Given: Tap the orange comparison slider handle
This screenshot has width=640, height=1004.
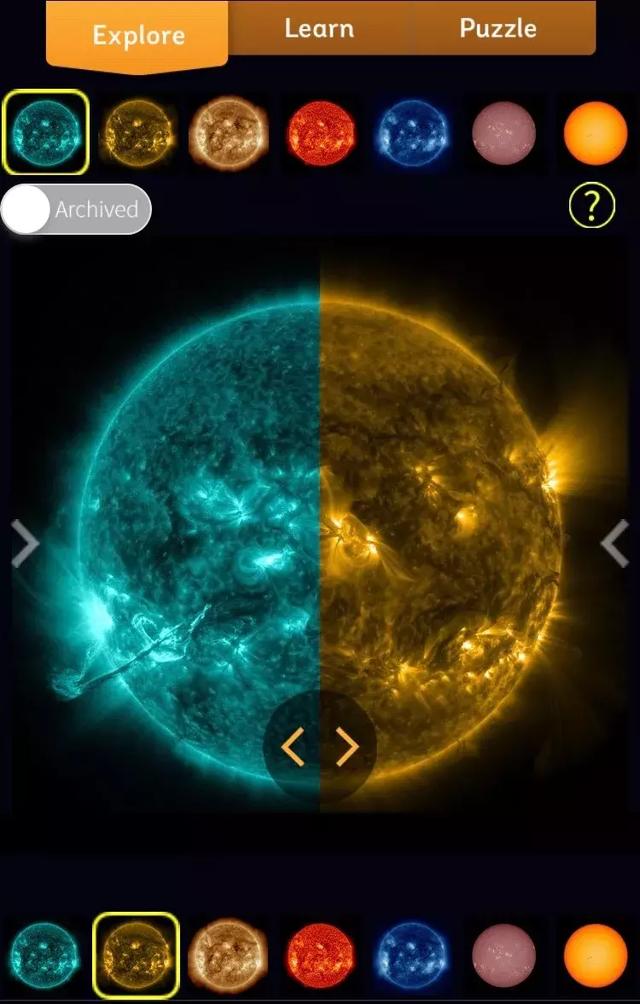Looking at the screenshot, I should pos(320,747).
